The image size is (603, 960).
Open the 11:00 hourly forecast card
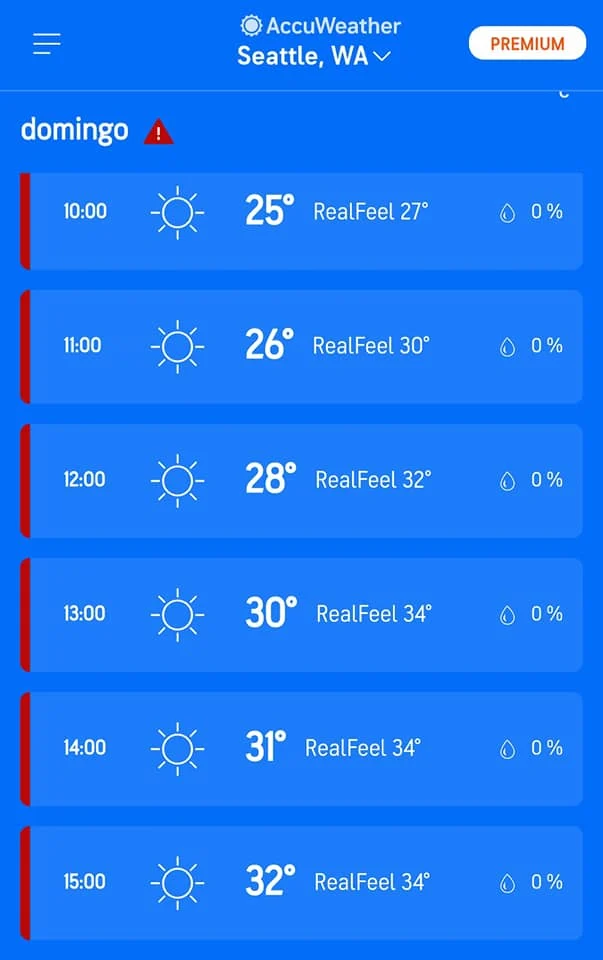302,346
